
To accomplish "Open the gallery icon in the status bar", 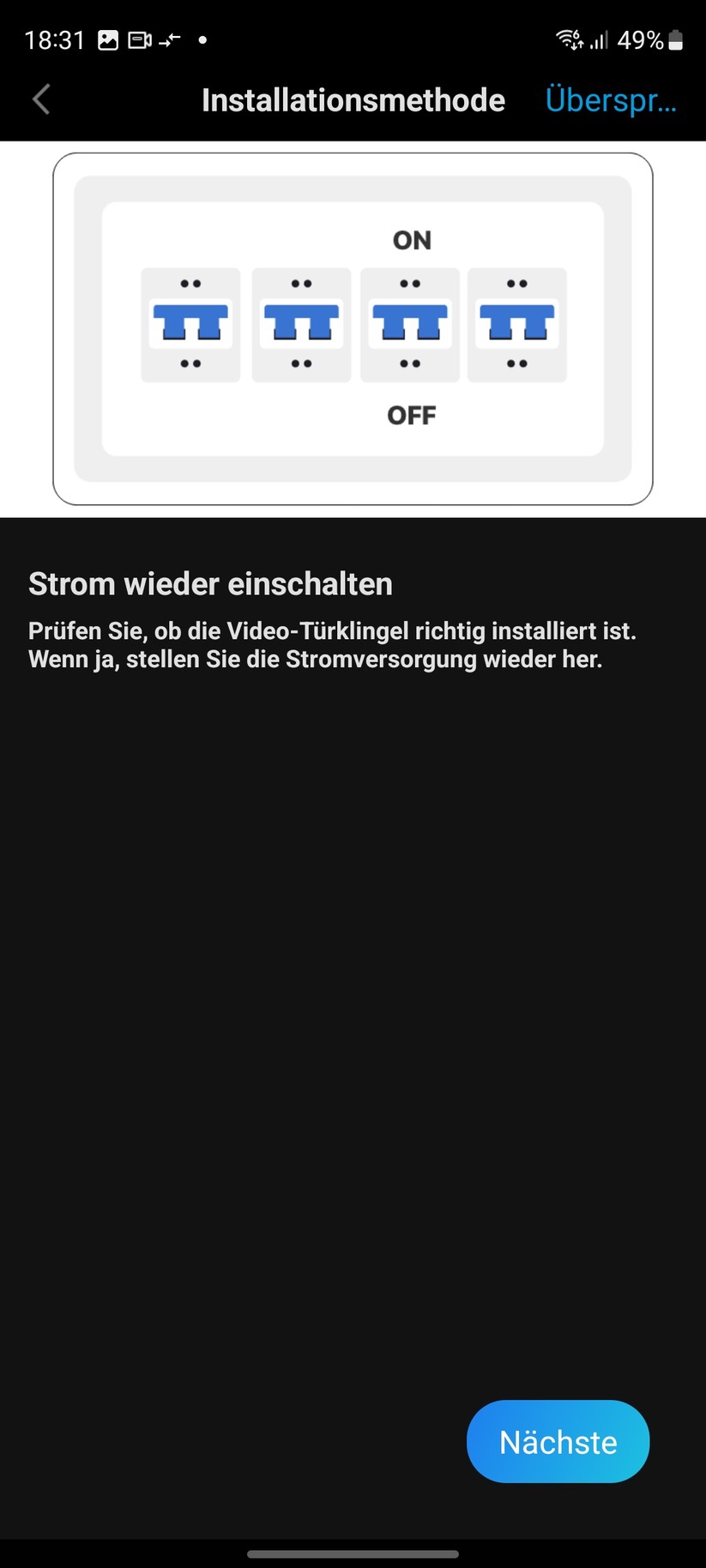I will tap(110, 39).
